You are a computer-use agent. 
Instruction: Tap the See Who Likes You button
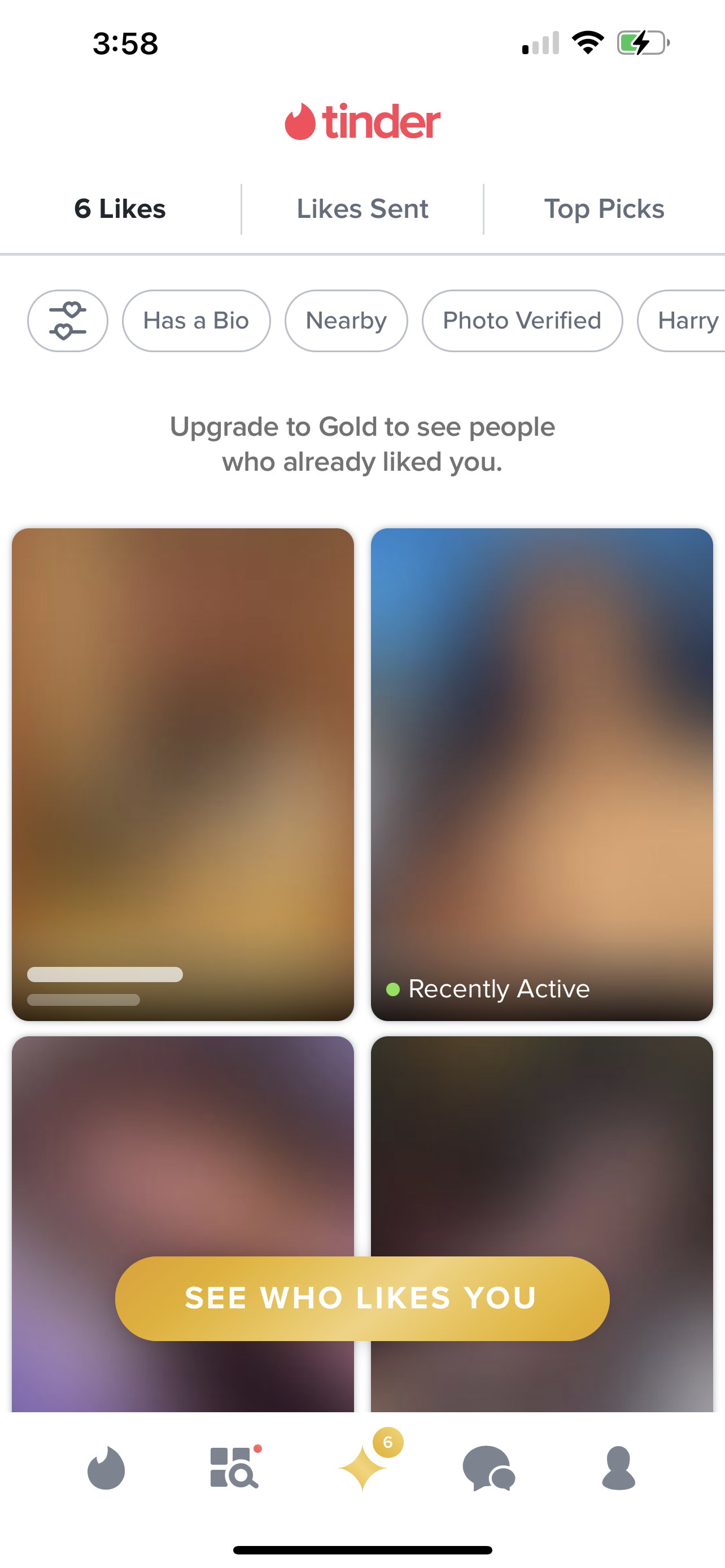[x=362, y=1298]
